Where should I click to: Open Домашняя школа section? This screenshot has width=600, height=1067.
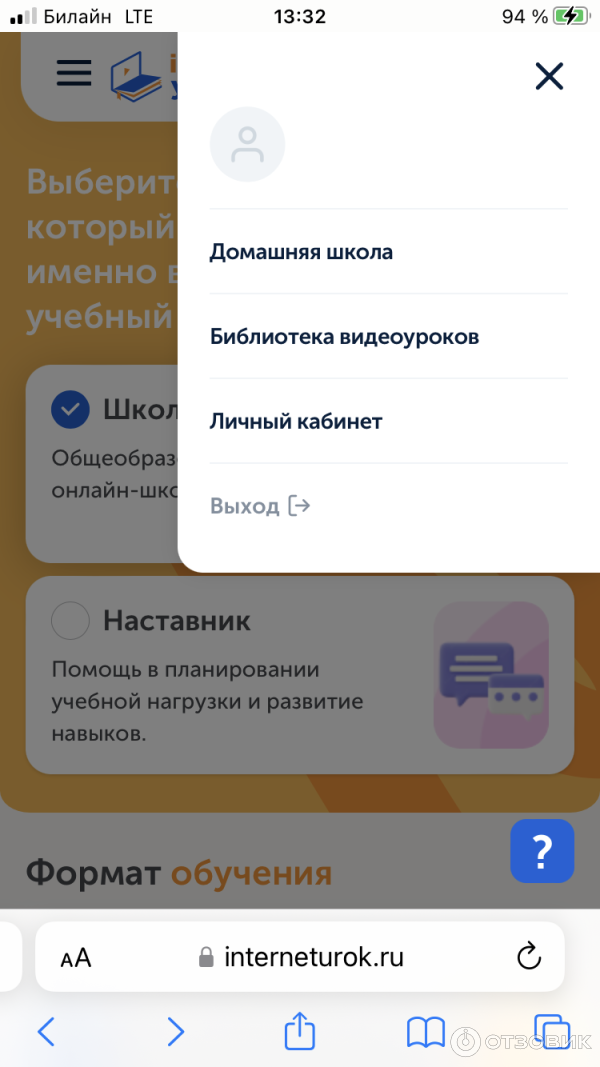coord(301,252)
